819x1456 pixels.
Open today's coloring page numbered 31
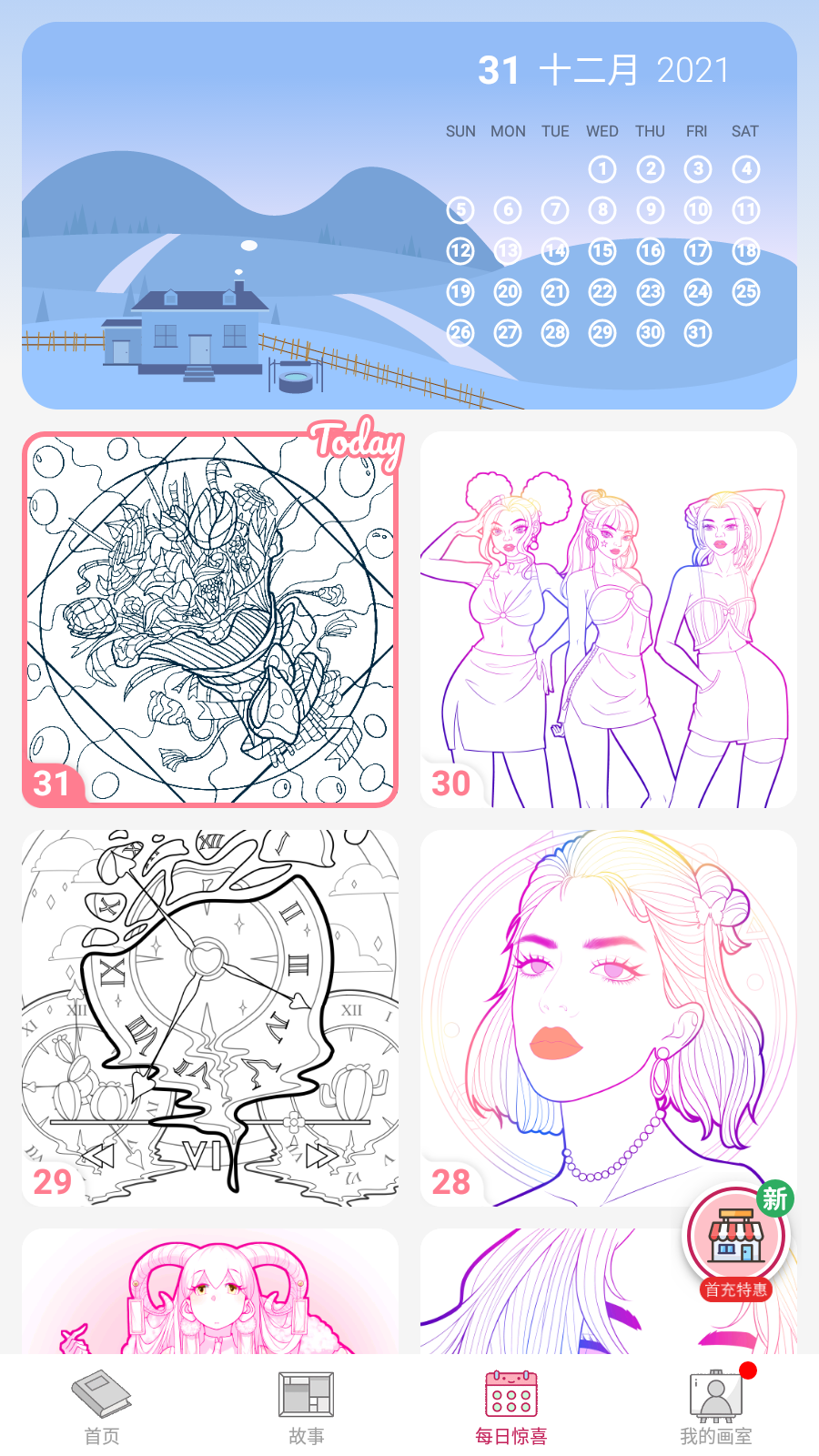[209, 619]
